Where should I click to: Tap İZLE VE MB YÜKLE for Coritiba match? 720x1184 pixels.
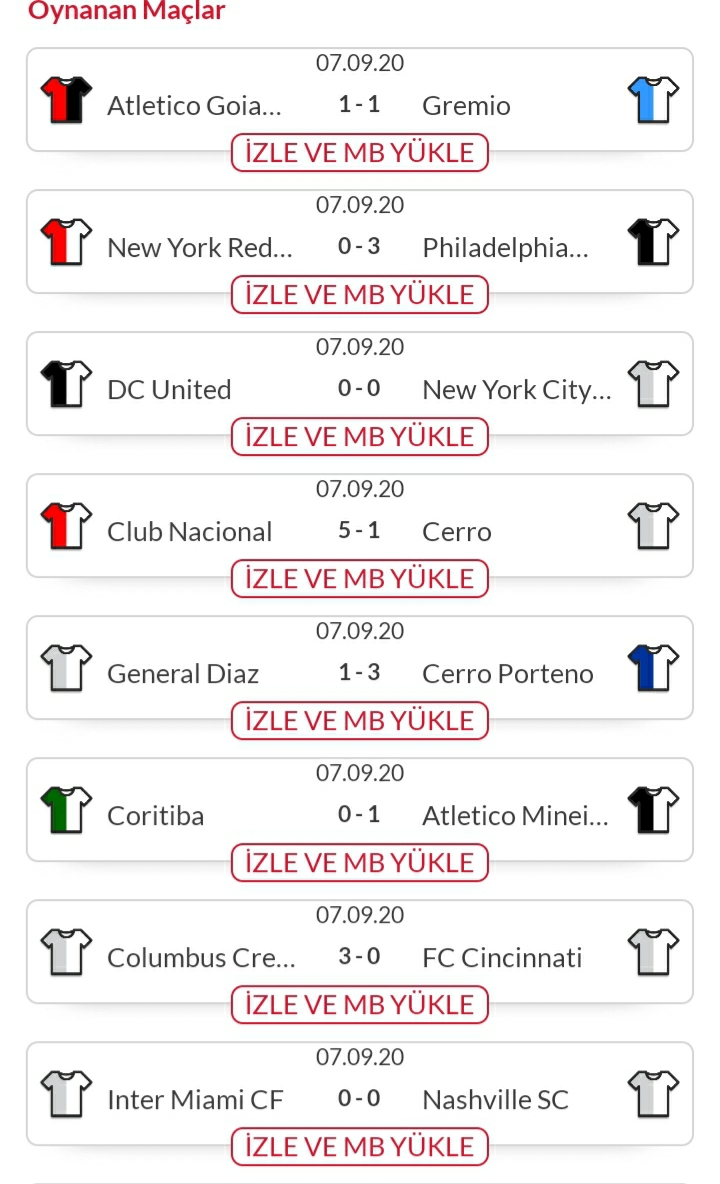(359, 862)
